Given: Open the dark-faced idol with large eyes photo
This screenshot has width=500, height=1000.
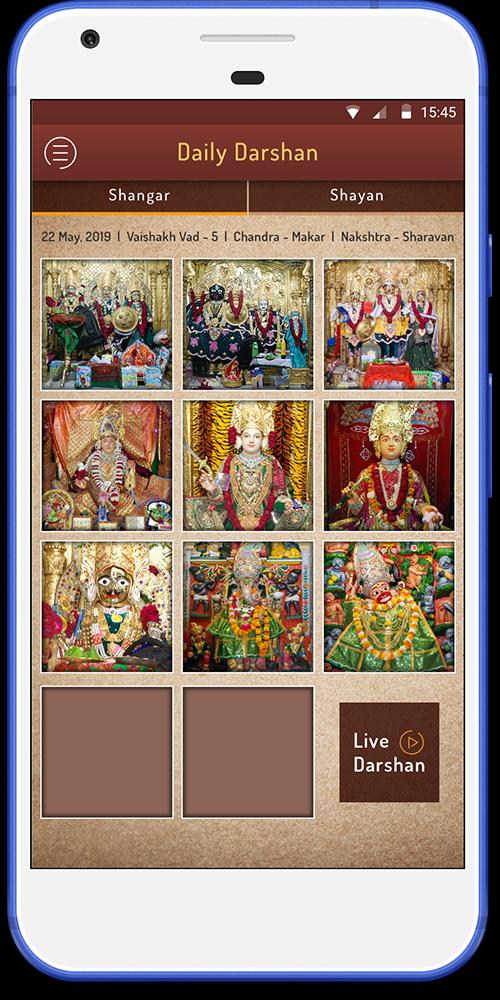Looking at the screenshot, I should tap(107, 607).
